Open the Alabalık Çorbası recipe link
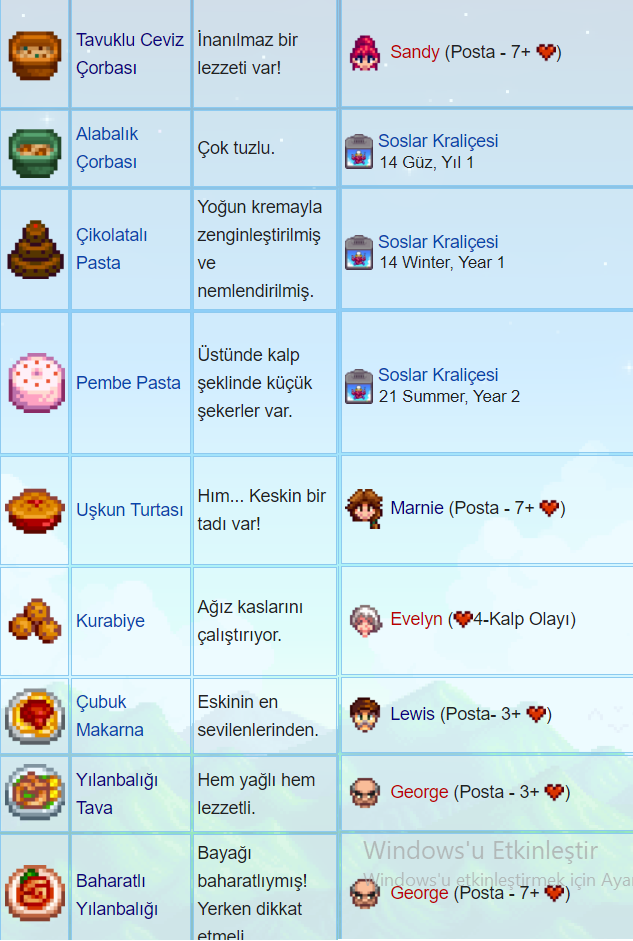Screen dimensions: 633x941 [107, 147]
